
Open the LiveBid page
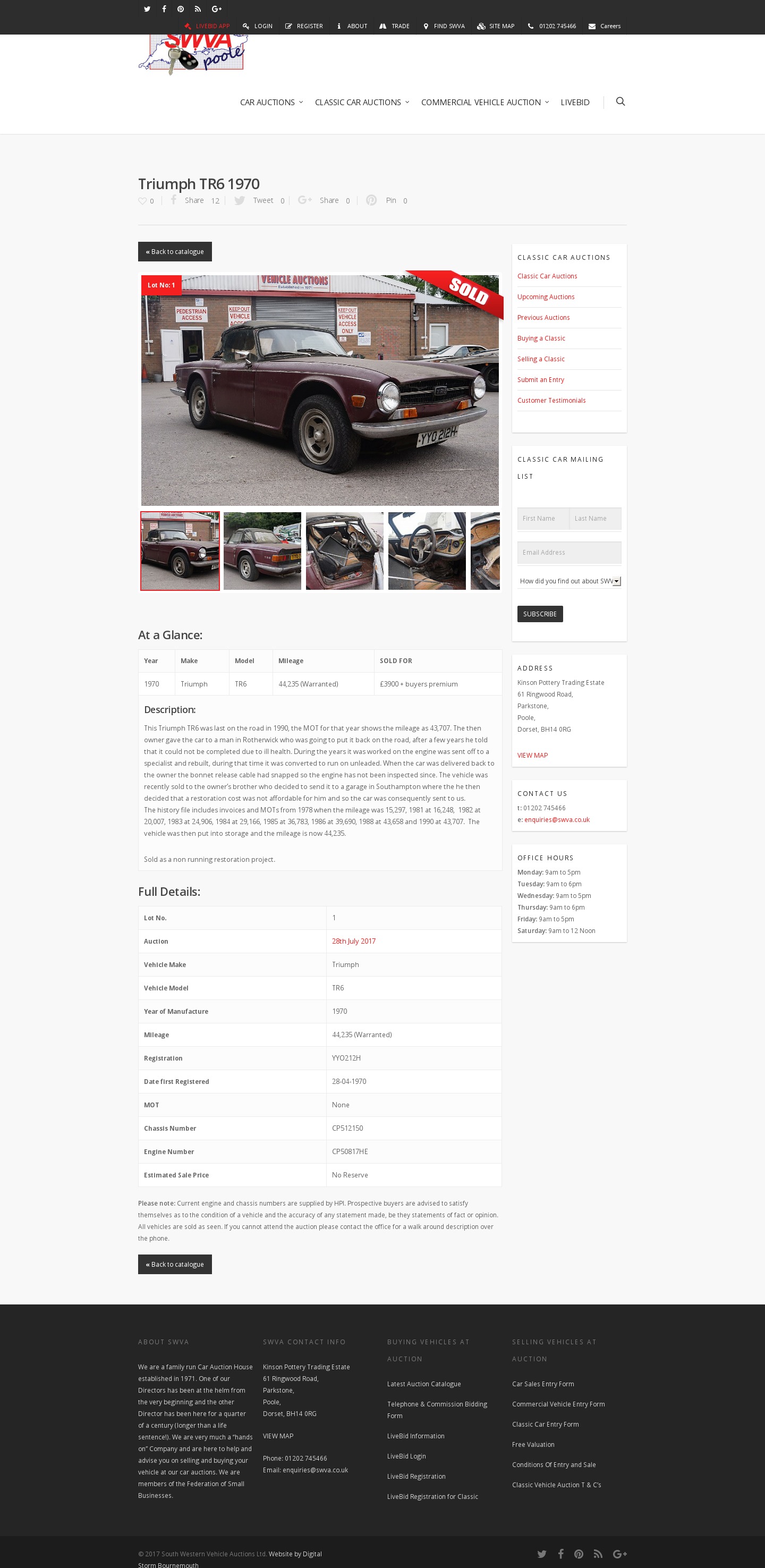pos(574,102)
